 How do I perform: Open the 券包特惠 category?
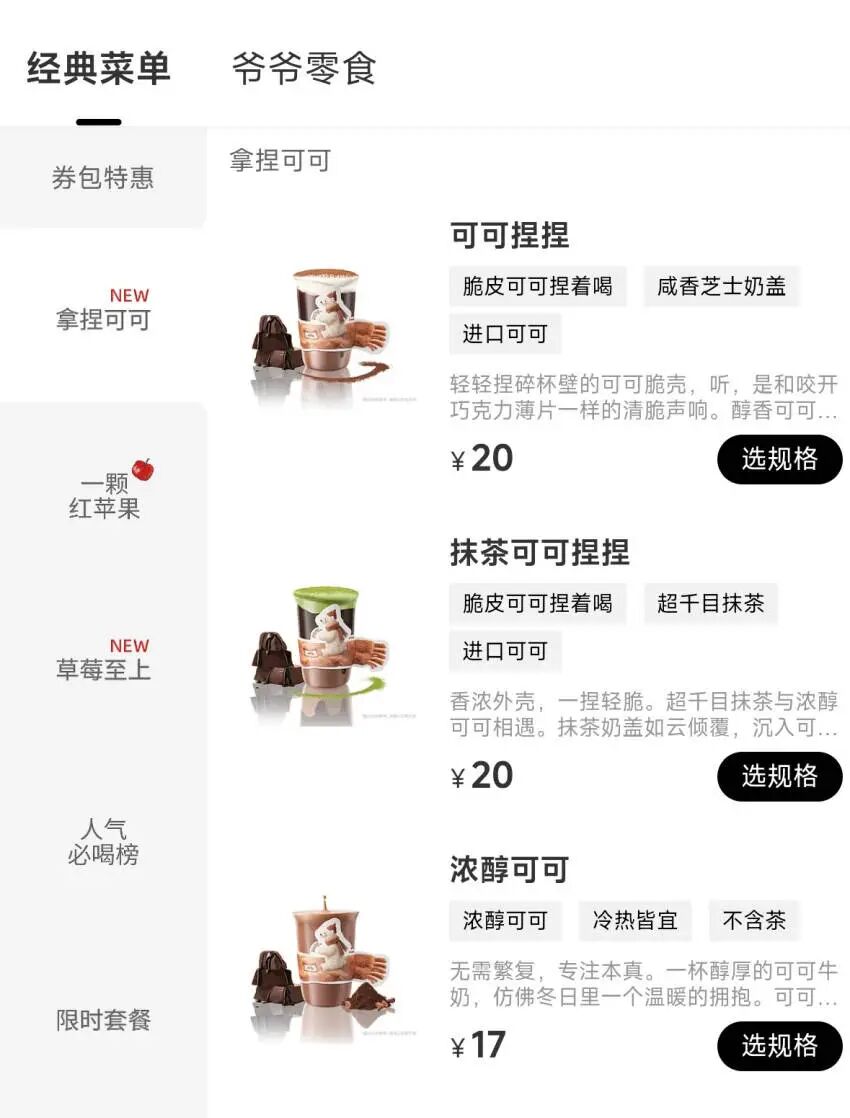click(x=103, y=178)
